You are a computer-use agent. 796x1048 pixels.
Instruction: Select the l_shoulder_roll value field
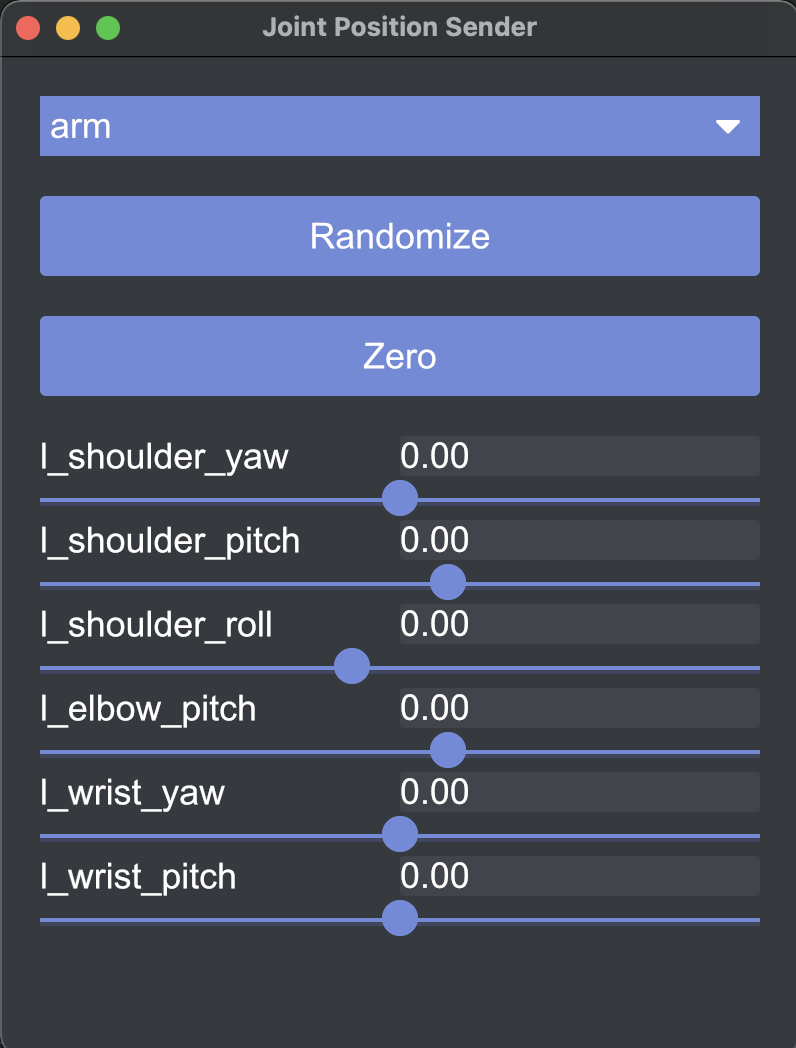(x=579, y=624)
